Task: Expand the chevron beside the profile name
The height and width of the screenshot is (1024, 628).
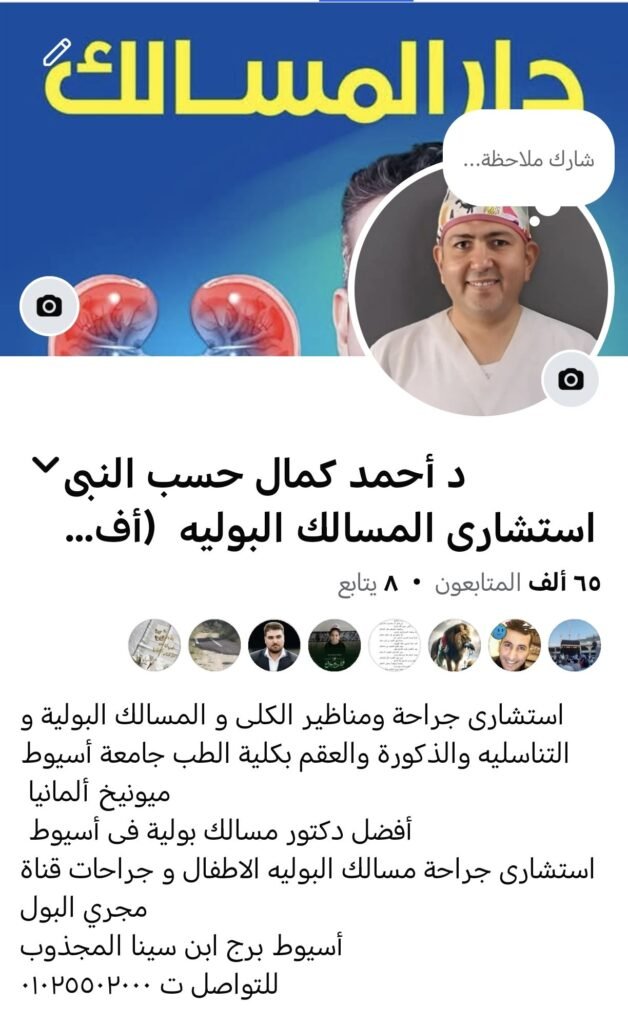Action: 47,465
